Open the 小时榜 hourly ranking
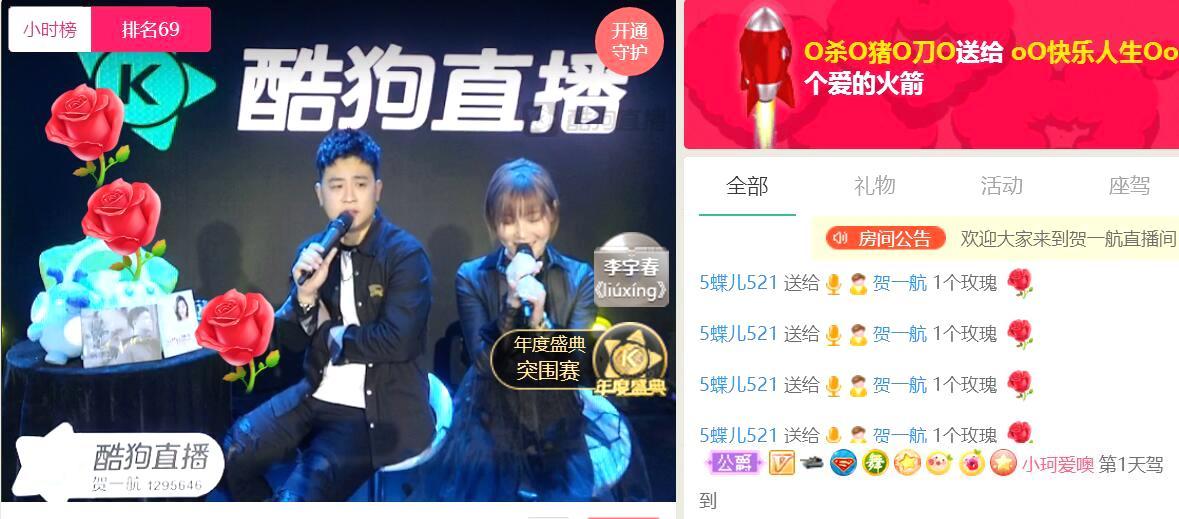1179x519 pixels. pyautogui.click(x=50, y=30)
